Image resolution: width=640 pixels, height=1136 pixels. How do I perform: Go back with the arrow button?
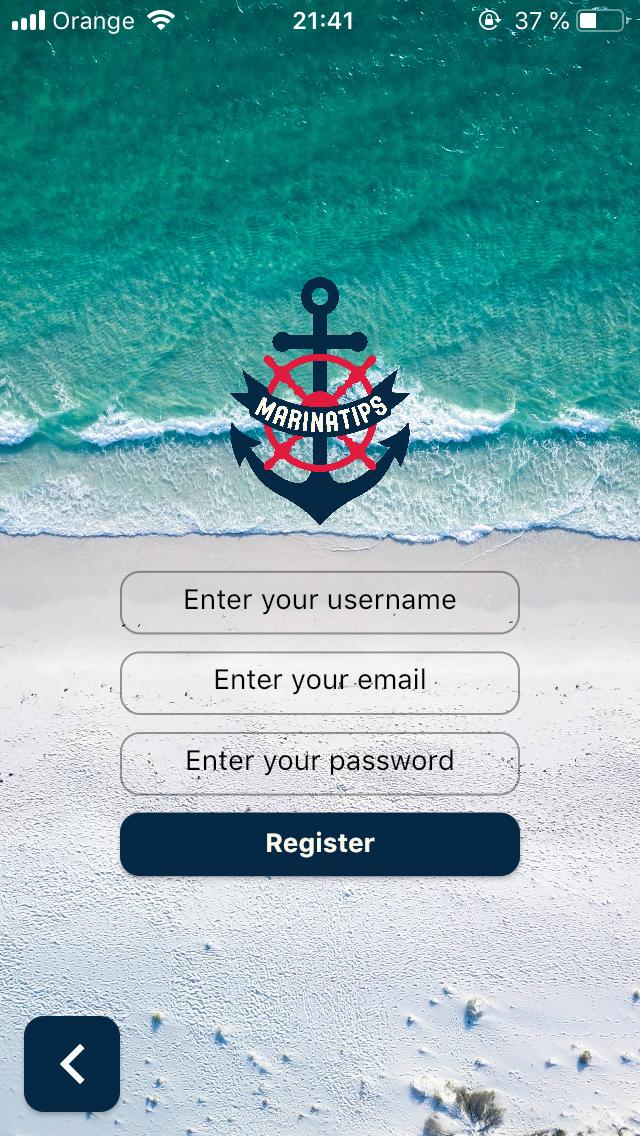coord(72,1064)
